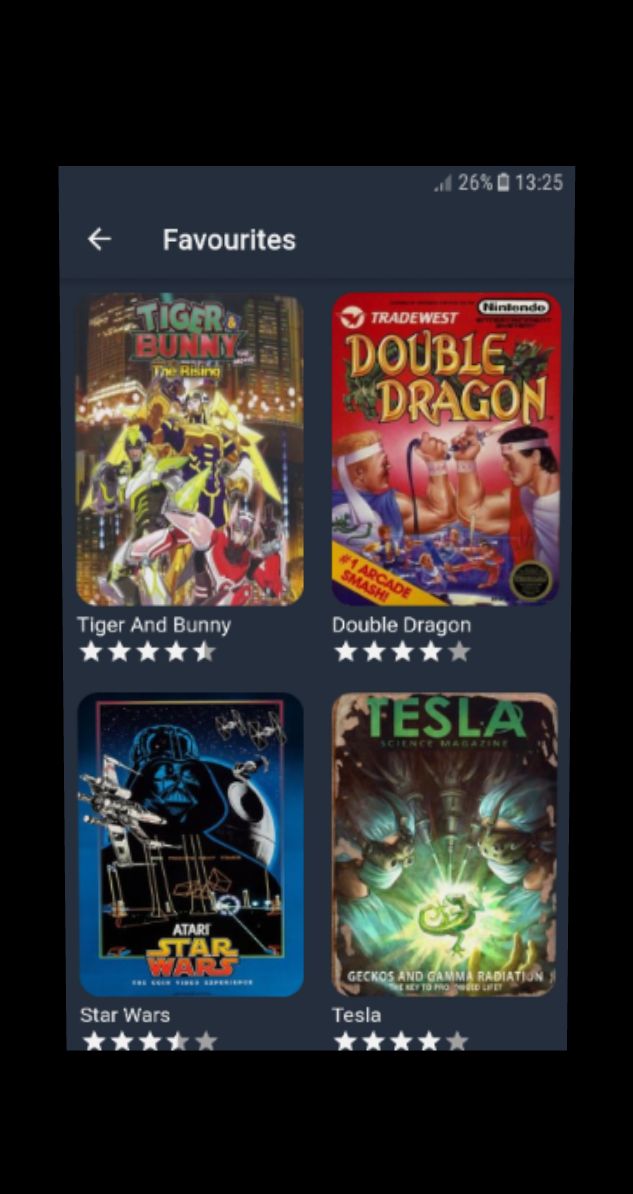Viewport: 633px width, 1194px height.
Task: Open the Tesla magazine card
Action: (x=445, y=844)
